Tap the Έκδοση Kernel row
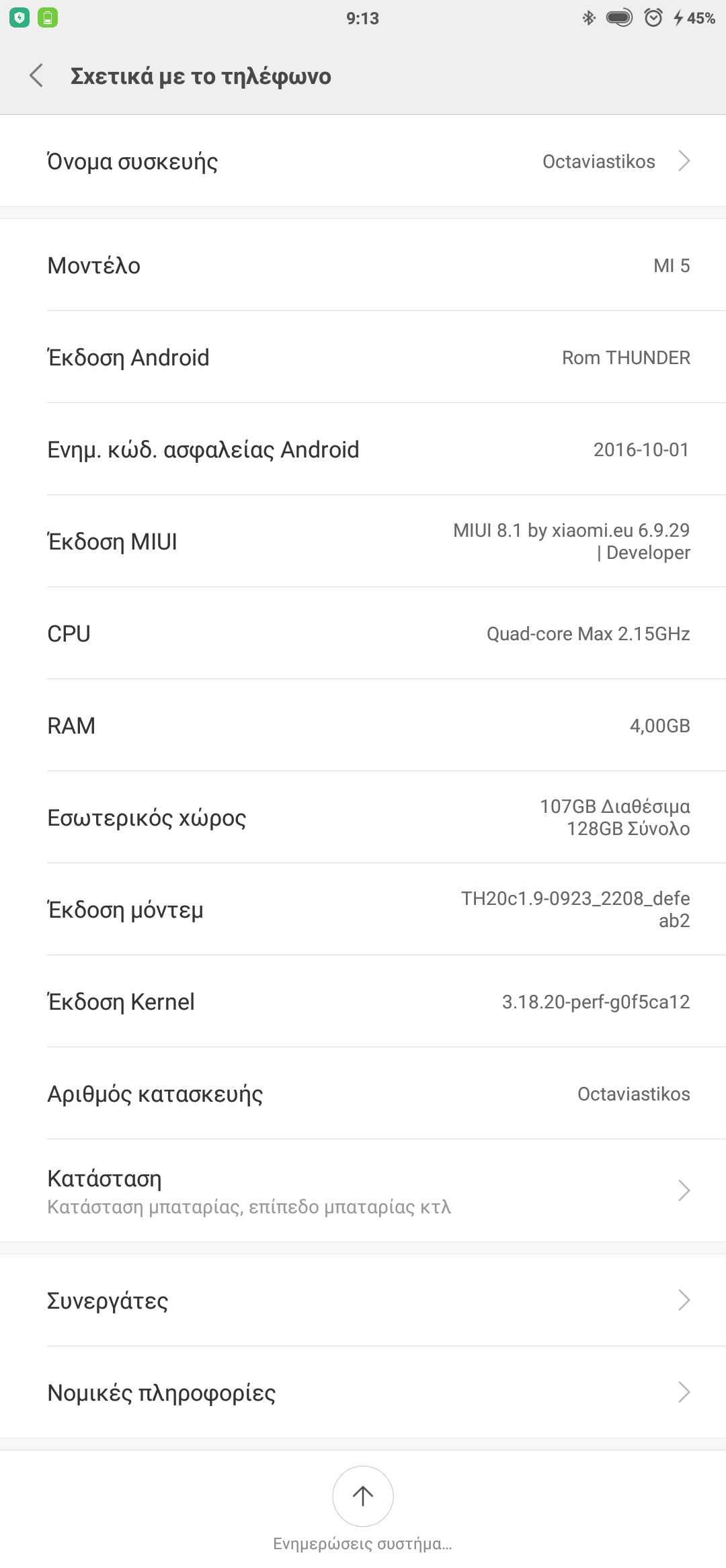 coord(363,1002)
